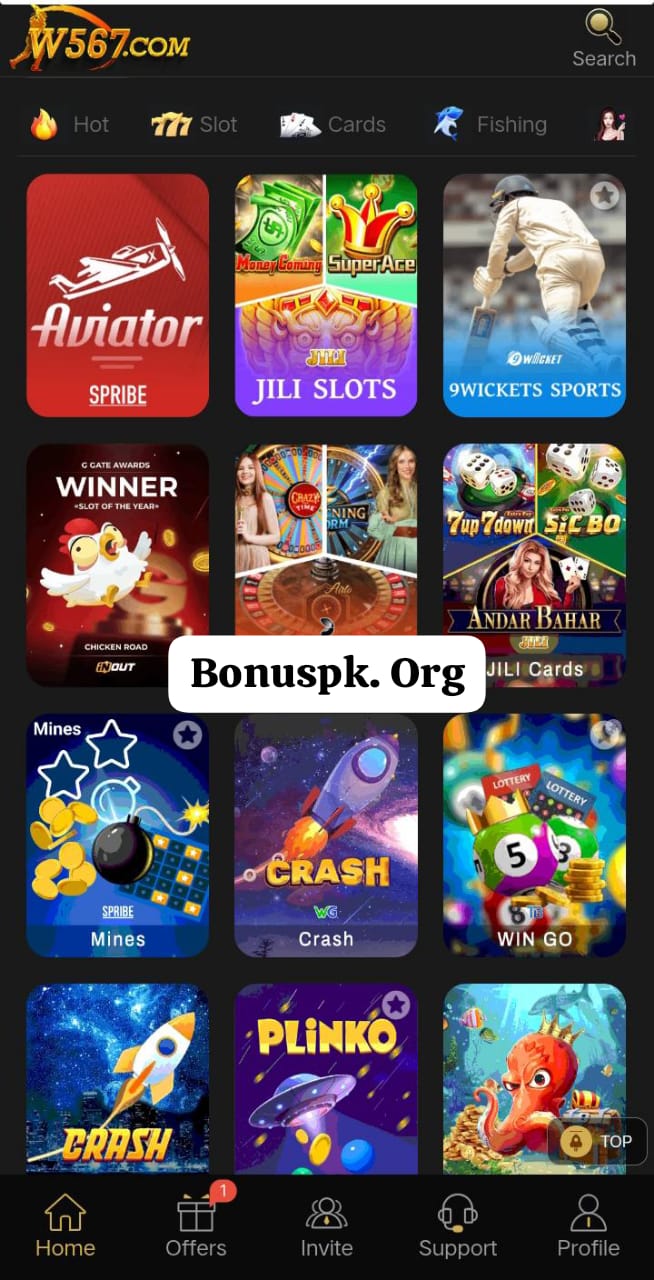Jump back to TOP
This screenshot has width=654, height=1280.
point(597,1141)
